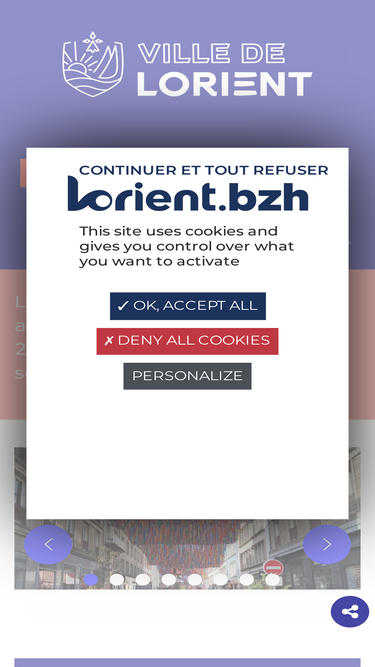Open the share floating button
The width and height of the screenshot is (375, 667).
350,612
